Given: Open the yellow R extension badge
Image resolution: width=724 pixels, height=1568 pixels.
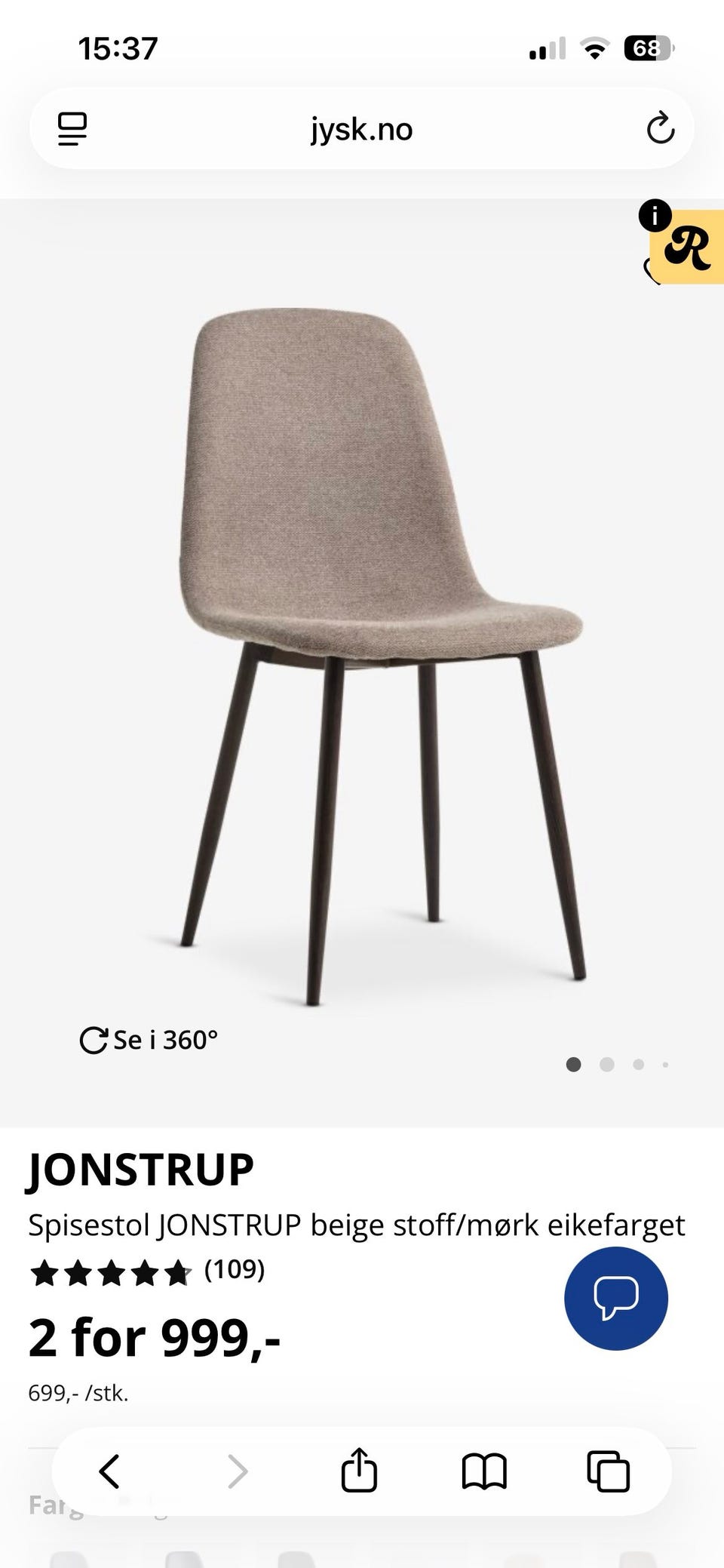Looking at the screenshot, I should click(687, 247).
